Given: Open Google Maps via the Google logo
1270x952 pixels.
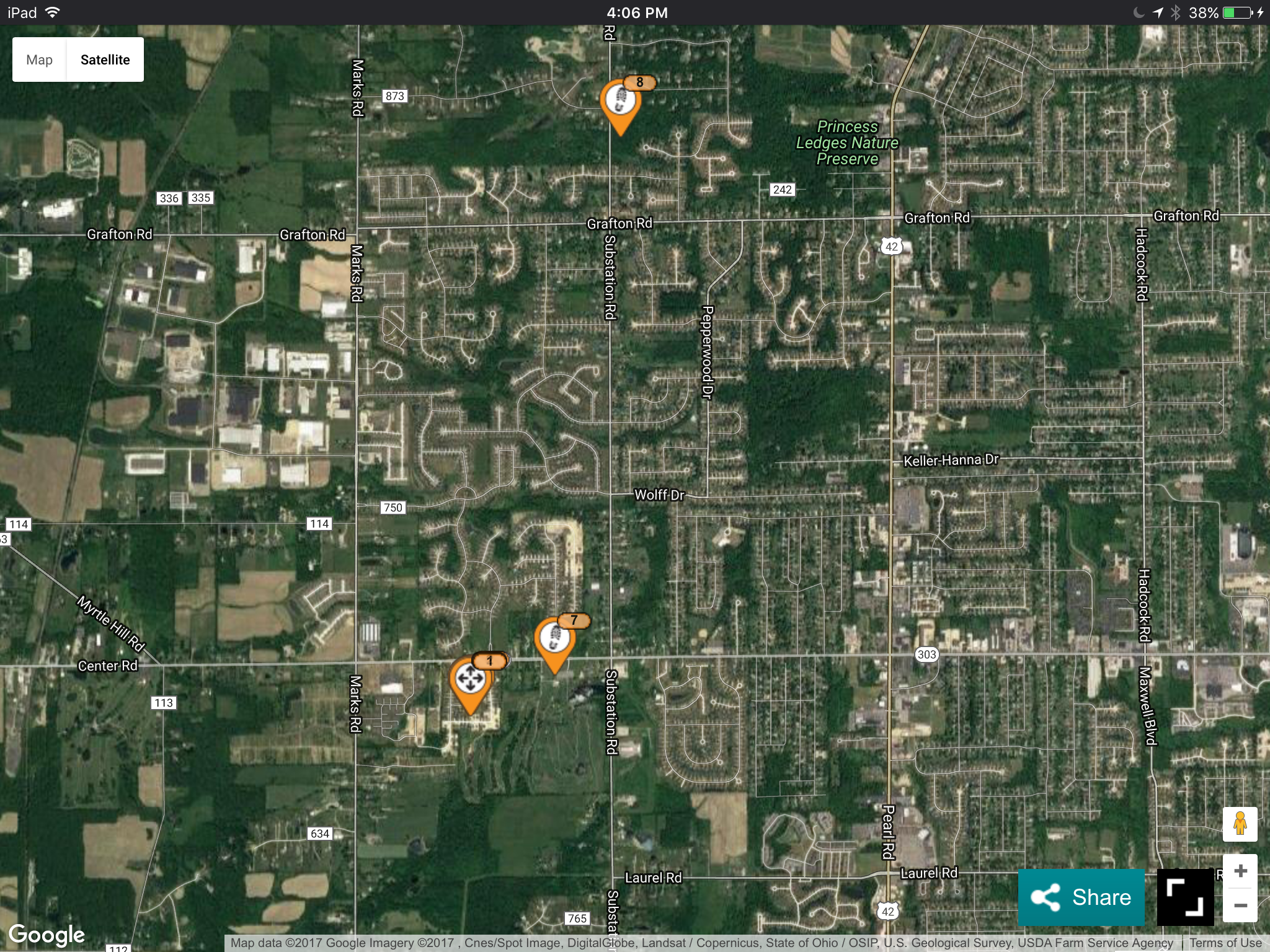Looking at the screenshot, I should point(47,934).
